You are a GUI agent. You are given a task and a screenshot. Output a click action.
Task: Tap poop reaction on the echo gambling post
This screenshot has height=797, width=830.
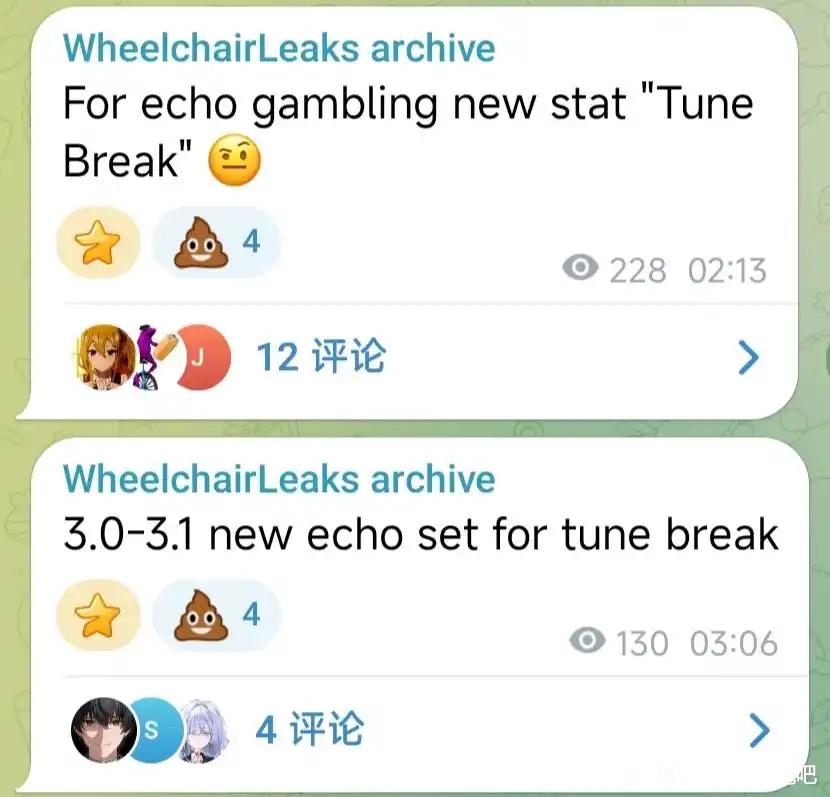click(x=216, y=243)
